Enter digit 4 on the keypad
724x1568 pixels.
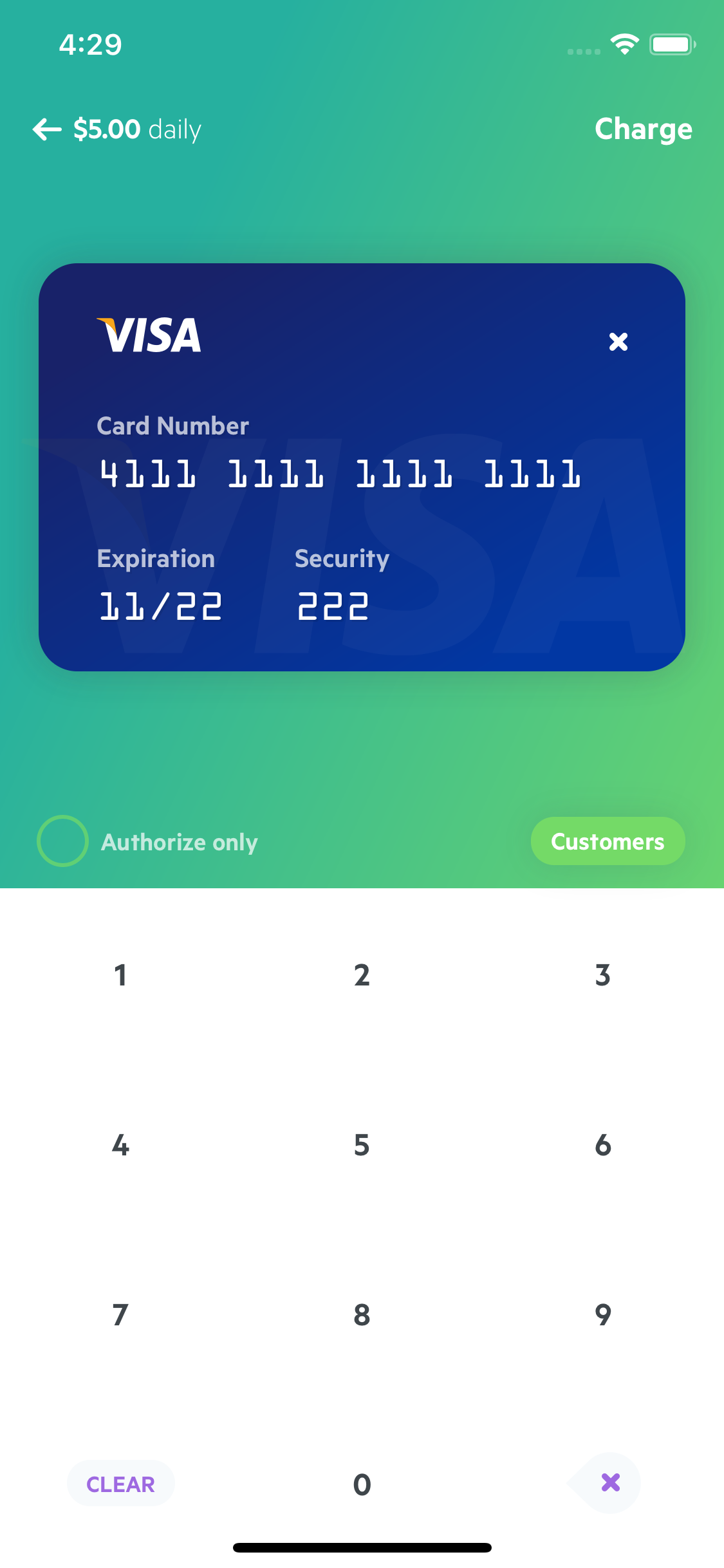pos(120,1145)
